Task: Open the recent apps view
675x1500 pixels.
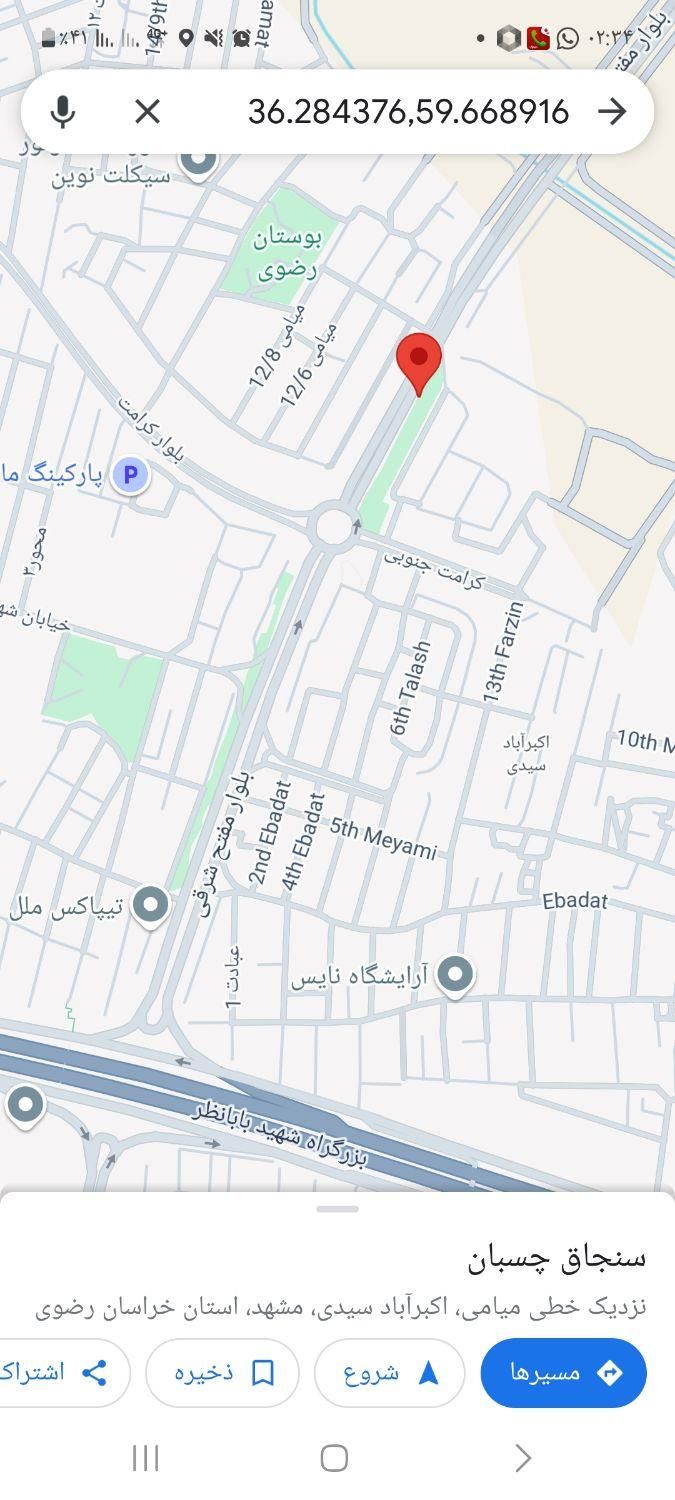Action: tap(146, 1458)
